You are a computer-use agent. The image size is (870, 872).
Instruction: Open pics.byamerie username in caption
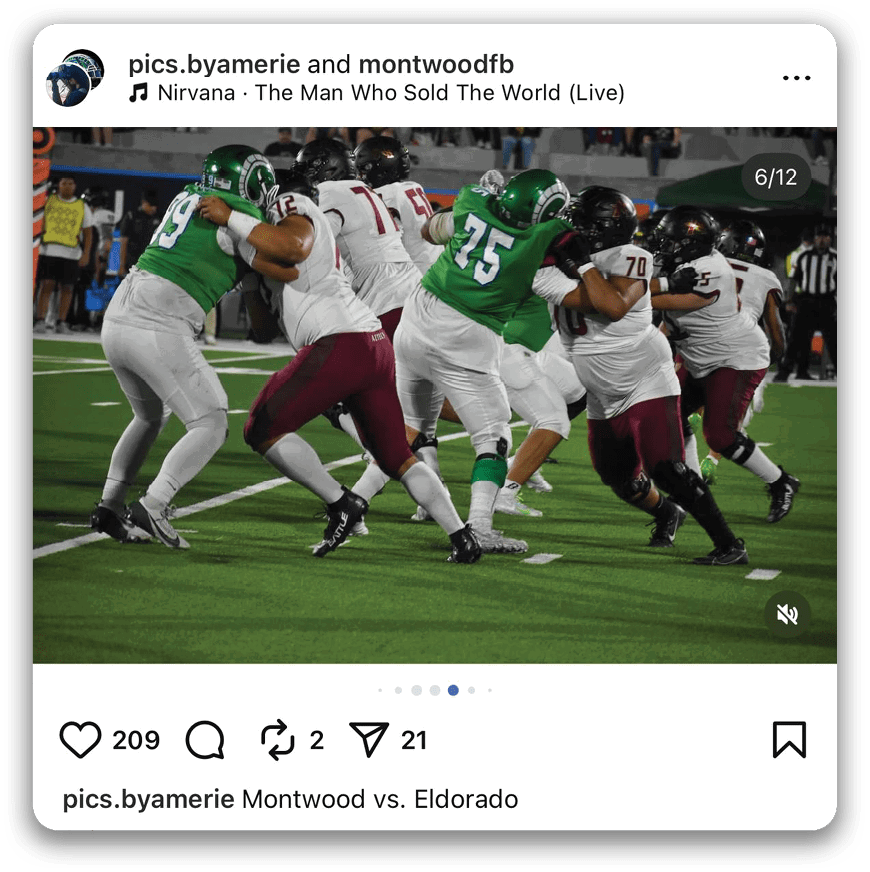[148, 799]
